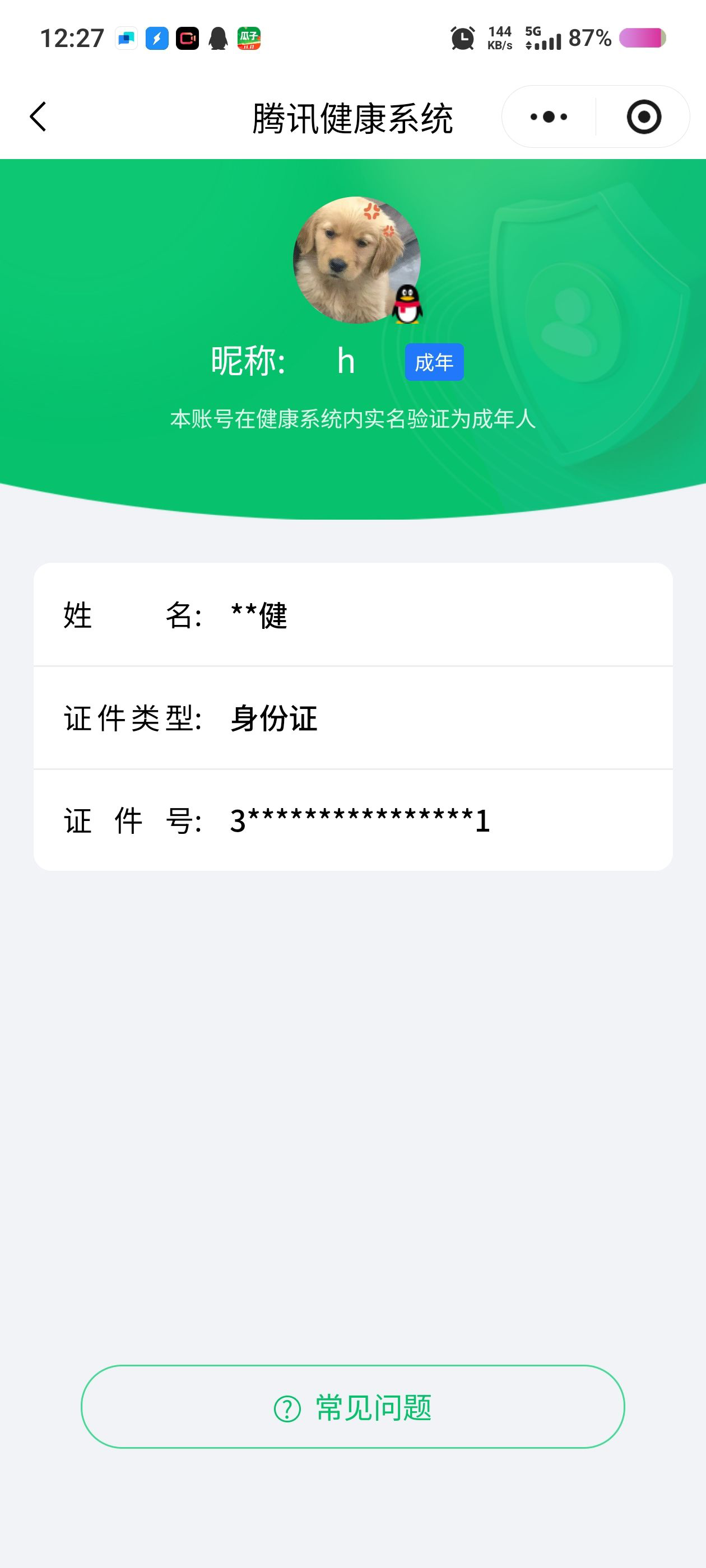Go back using the header arrow
Image resolution: width=706 pixels, height=1568 pixels.
tap(38, 116)
